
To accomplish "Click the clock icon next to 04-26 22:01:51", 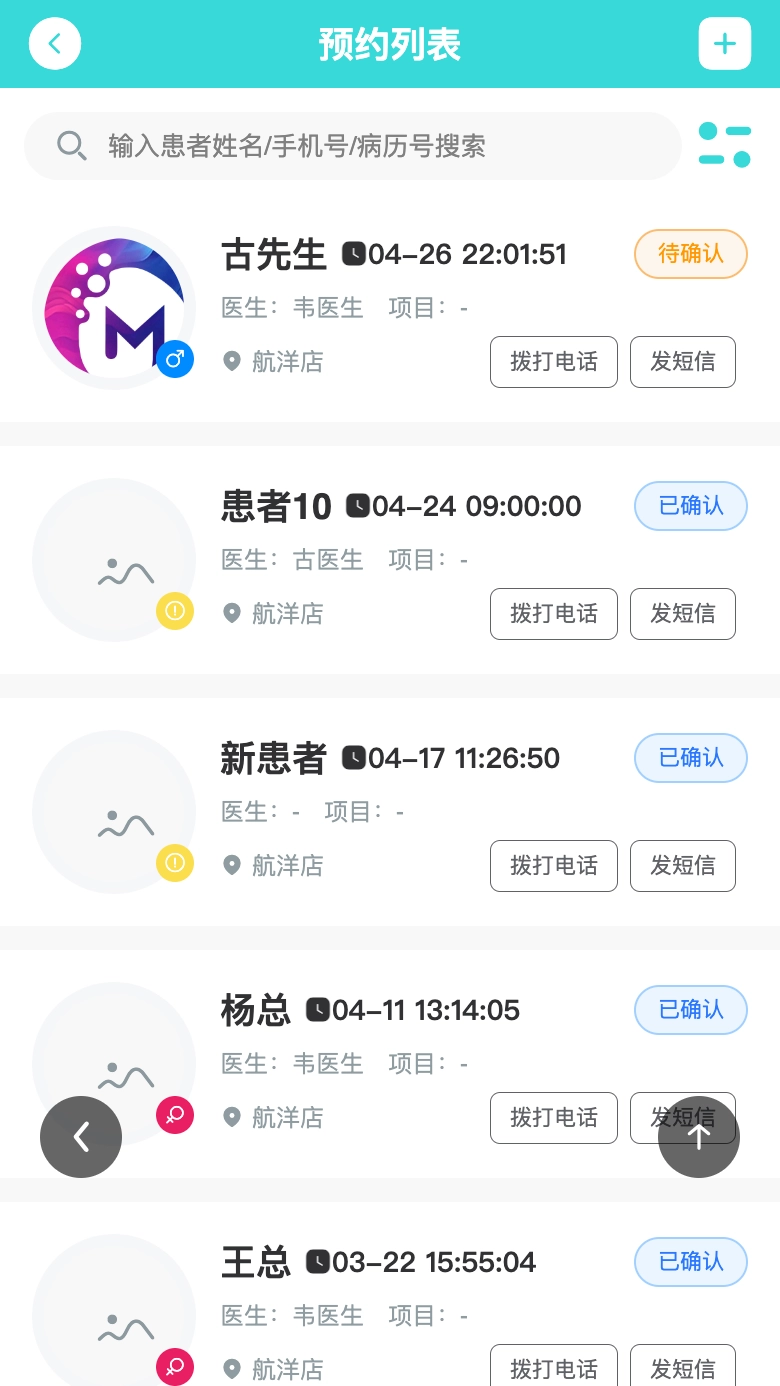I will pyautogui.click(x=351, y=254).
